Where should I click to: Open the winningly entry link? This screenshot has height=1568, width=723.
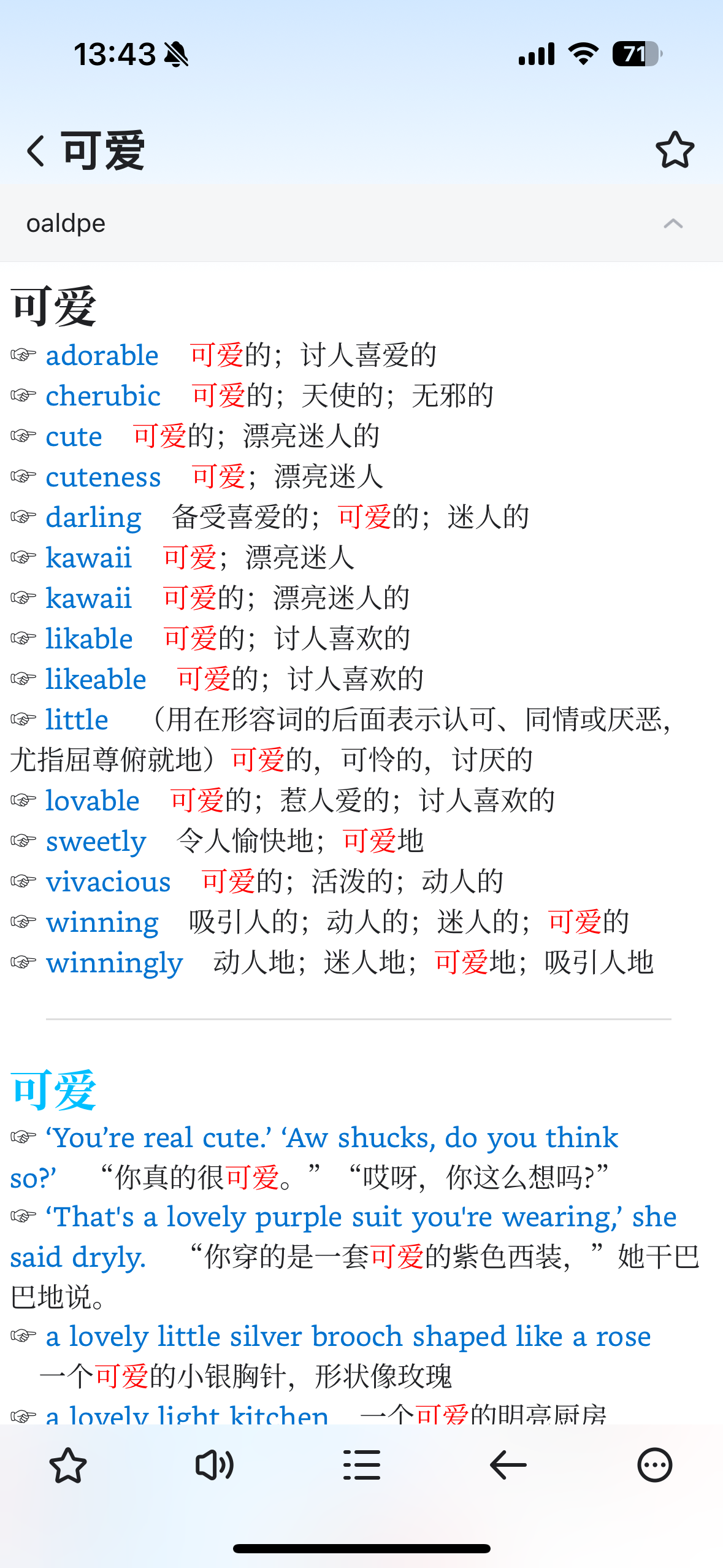(115, 963)
